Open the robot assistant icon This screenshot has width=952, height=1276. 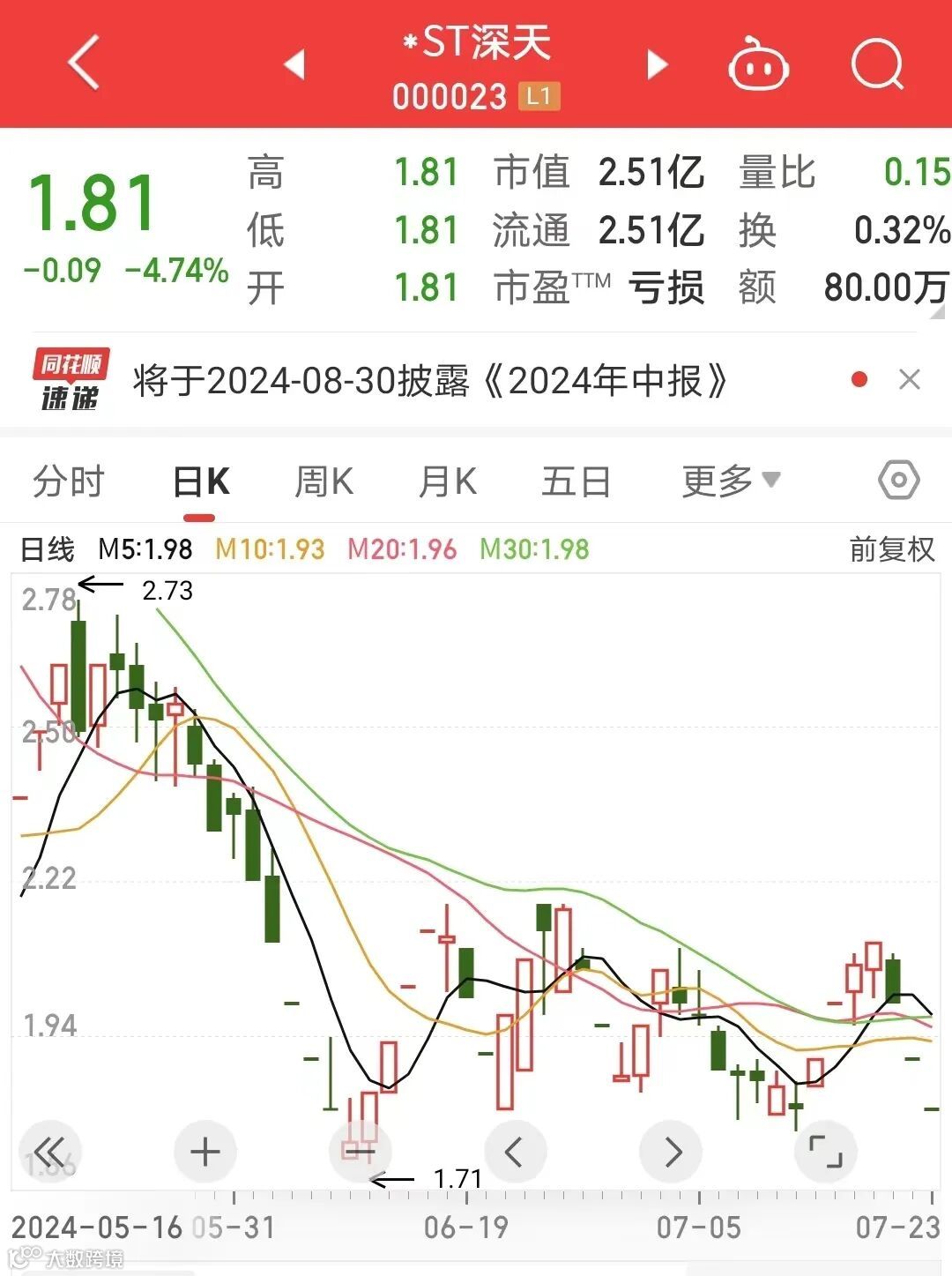click(x=758, y=64)
